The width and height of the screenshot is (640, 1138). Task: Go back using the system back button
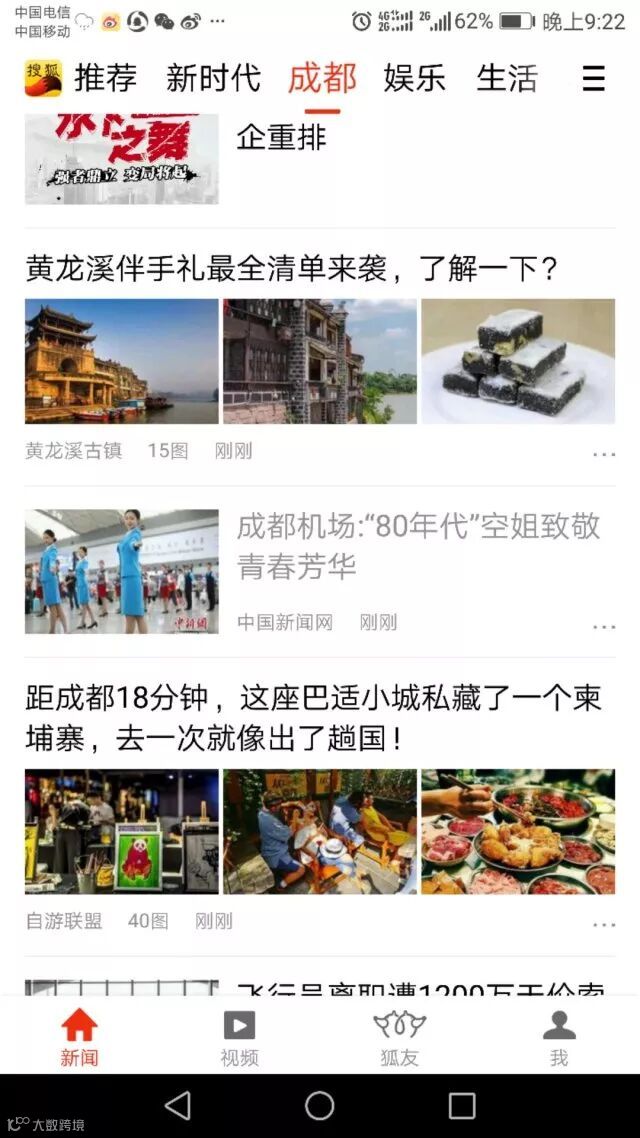[x=178, y=1105]
